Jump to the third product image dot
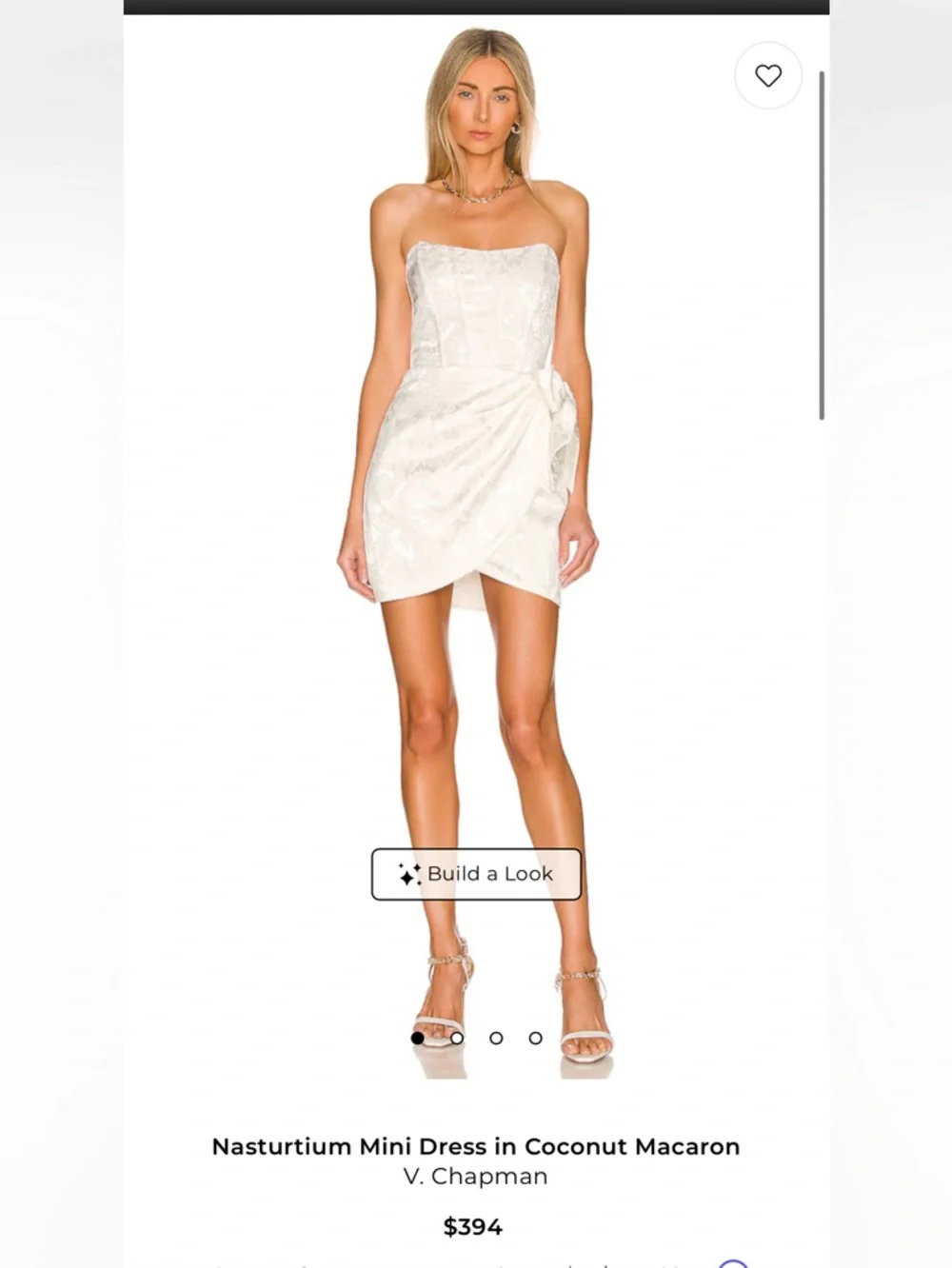The image size is (952, 1268). click(x=496, y=1038)
